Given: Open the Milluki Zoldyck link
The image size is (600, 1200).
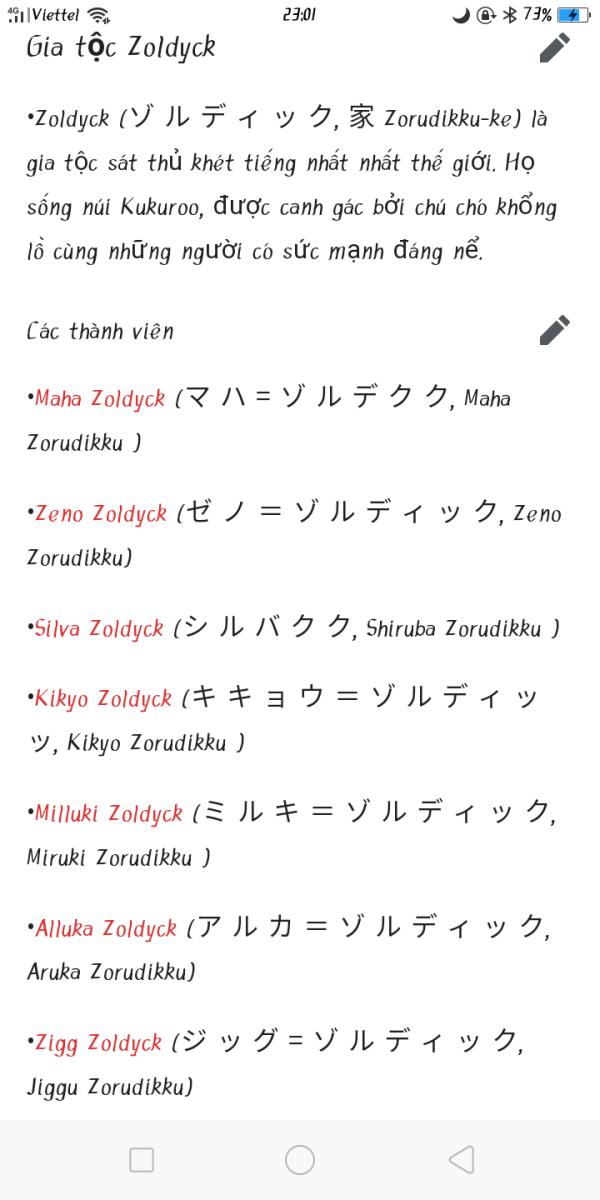Looking at the screenshot, I should (x=109, y=813).
